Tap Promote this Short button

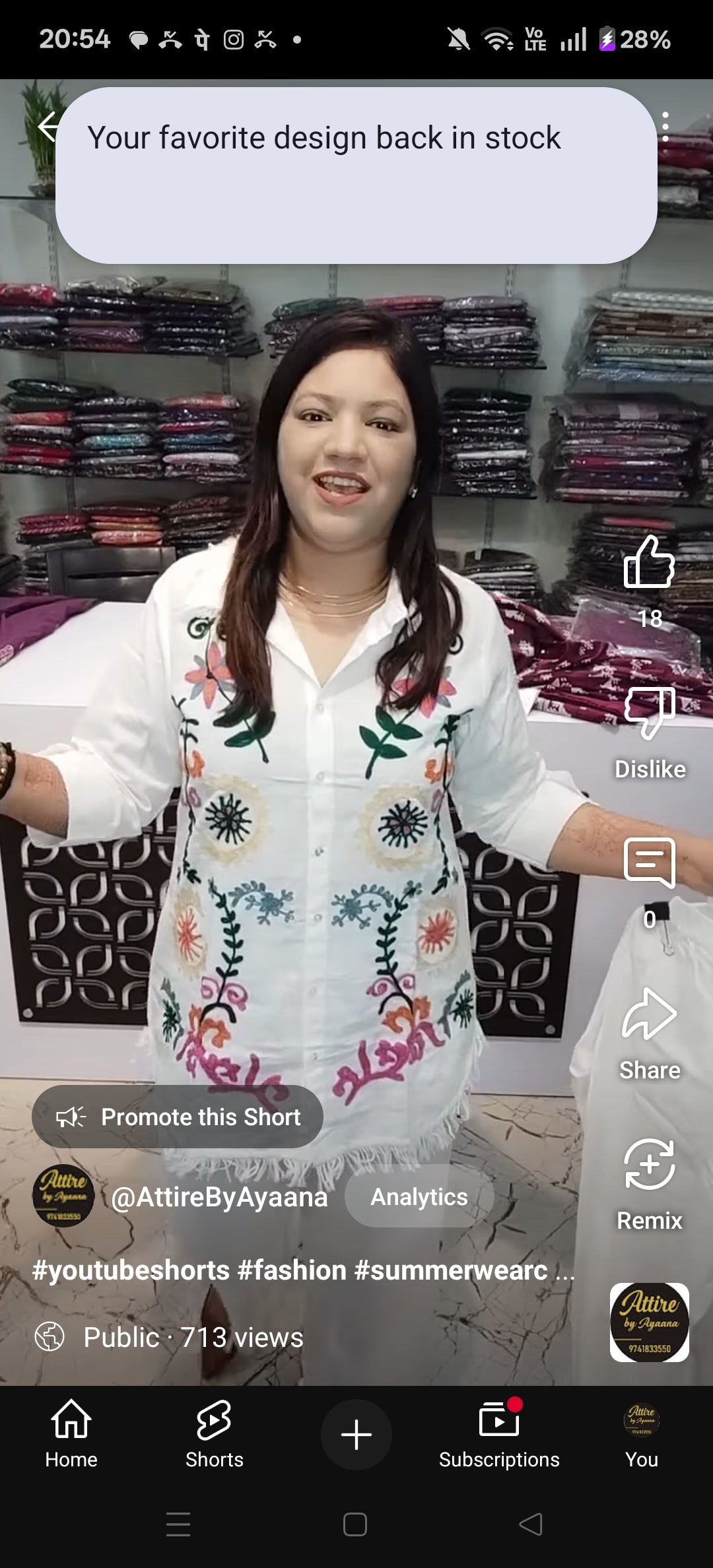click(x=178, y=1117)
